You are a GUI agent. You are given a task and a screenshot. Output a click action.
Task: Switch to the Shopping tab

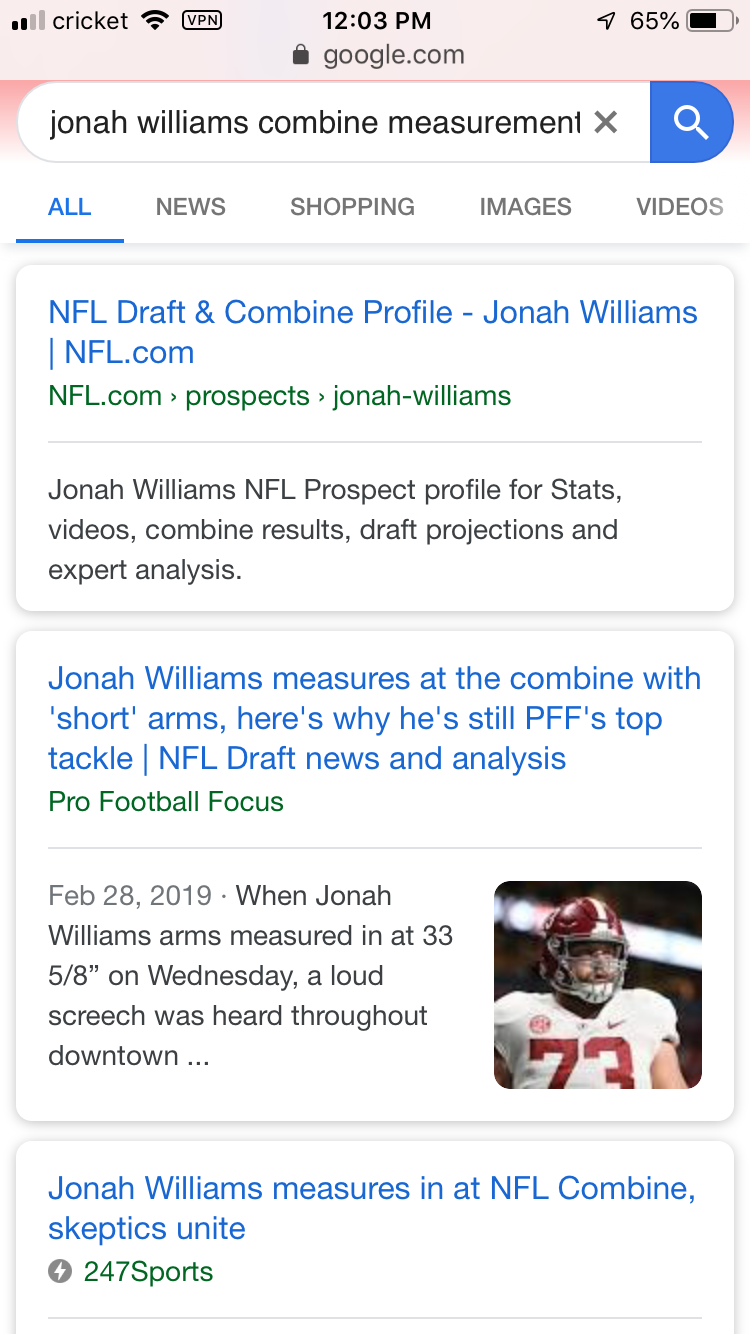352,207
